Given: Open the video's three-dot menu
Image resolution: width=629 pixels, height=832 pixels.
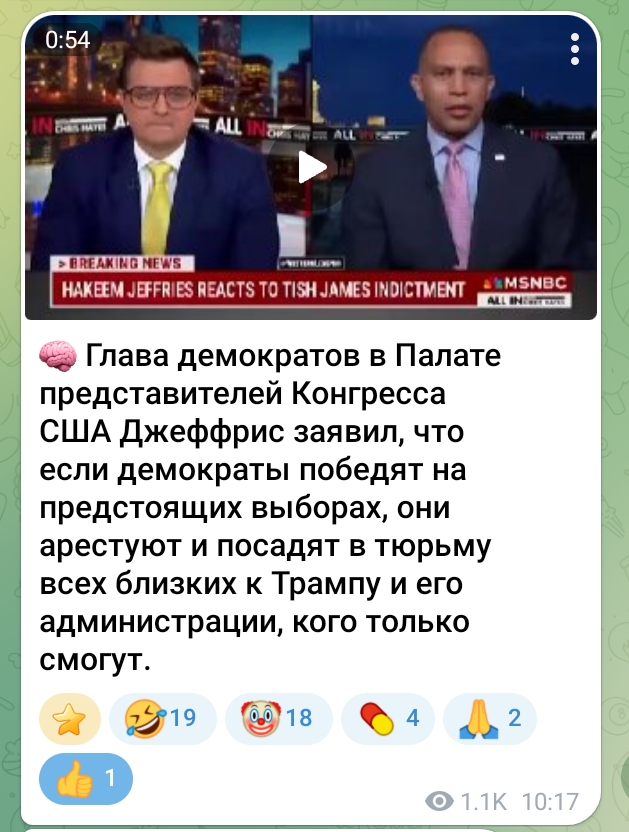Looking at the screenshot, I should point(574,50).
